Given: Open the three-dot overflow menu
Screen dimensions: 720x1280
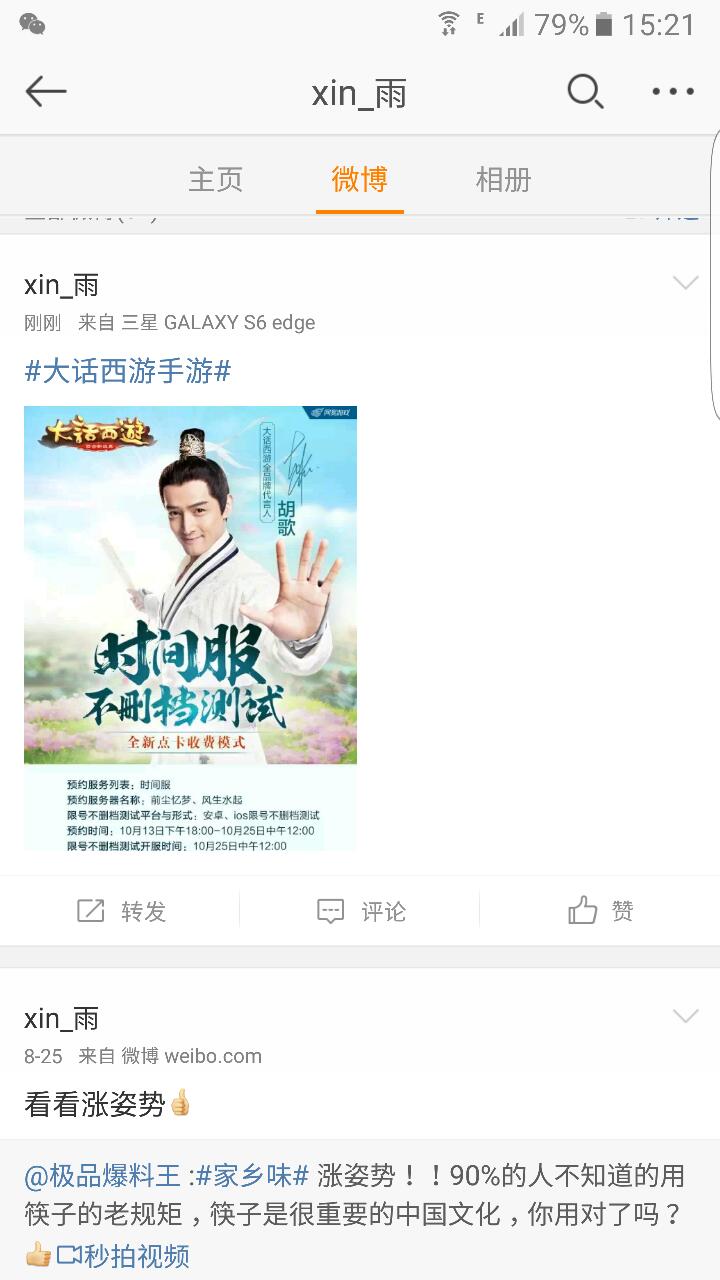Looking at the screenshot, I should click(672, 92).
